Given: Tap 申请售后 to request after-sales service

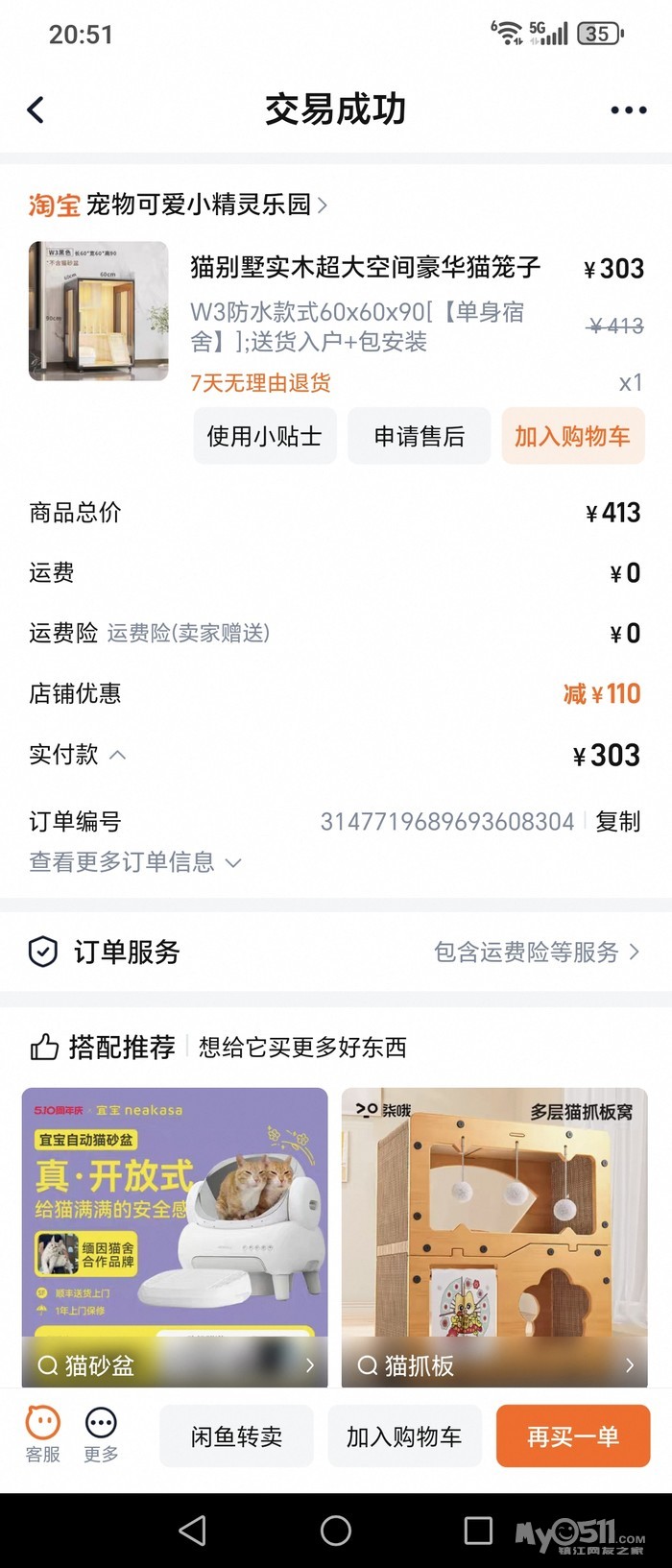Looking at the screenshot, I should 419,437.
